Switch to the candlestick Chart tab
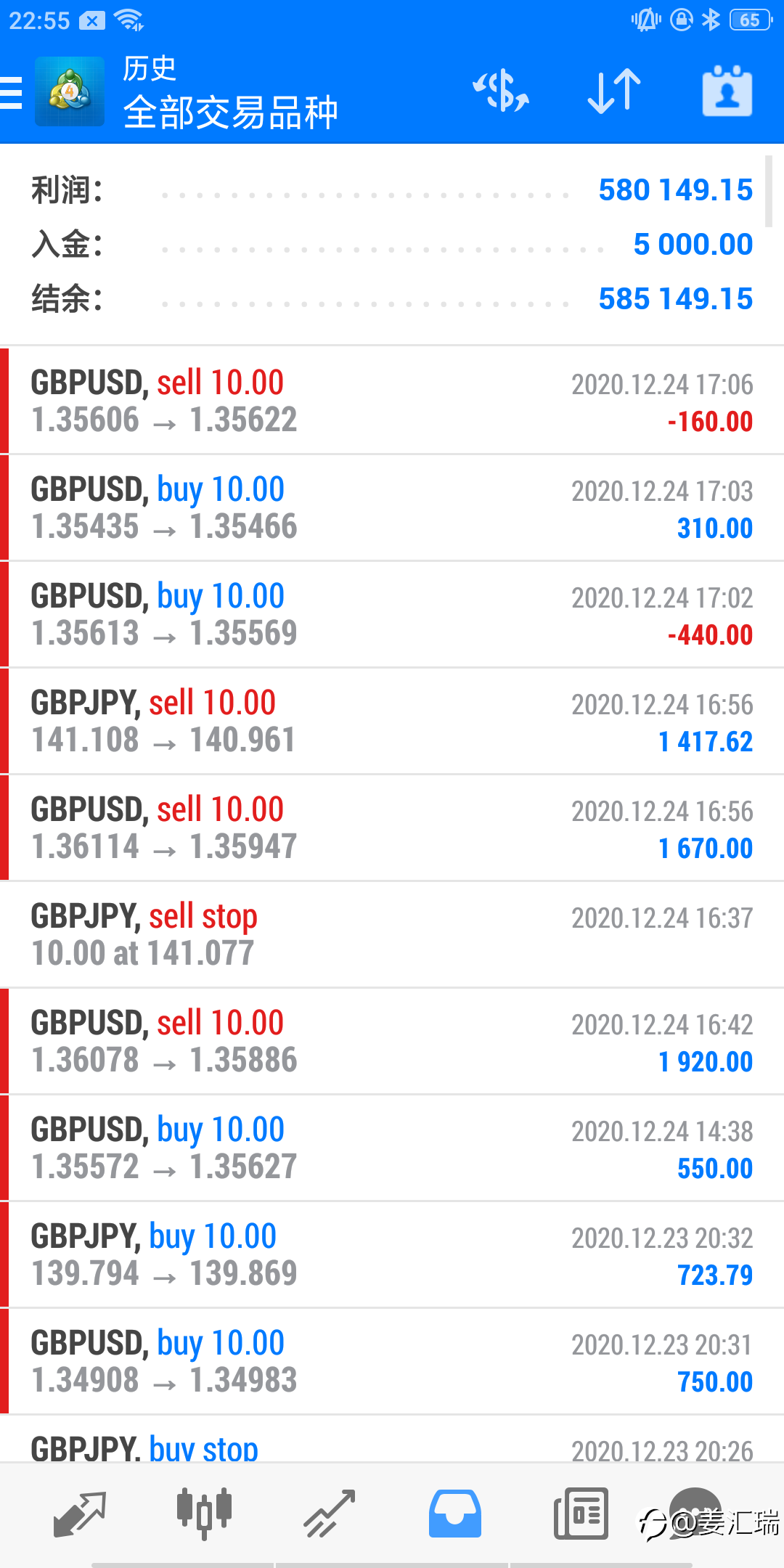The image size is (784, 1568). [x=204, y=1514]
